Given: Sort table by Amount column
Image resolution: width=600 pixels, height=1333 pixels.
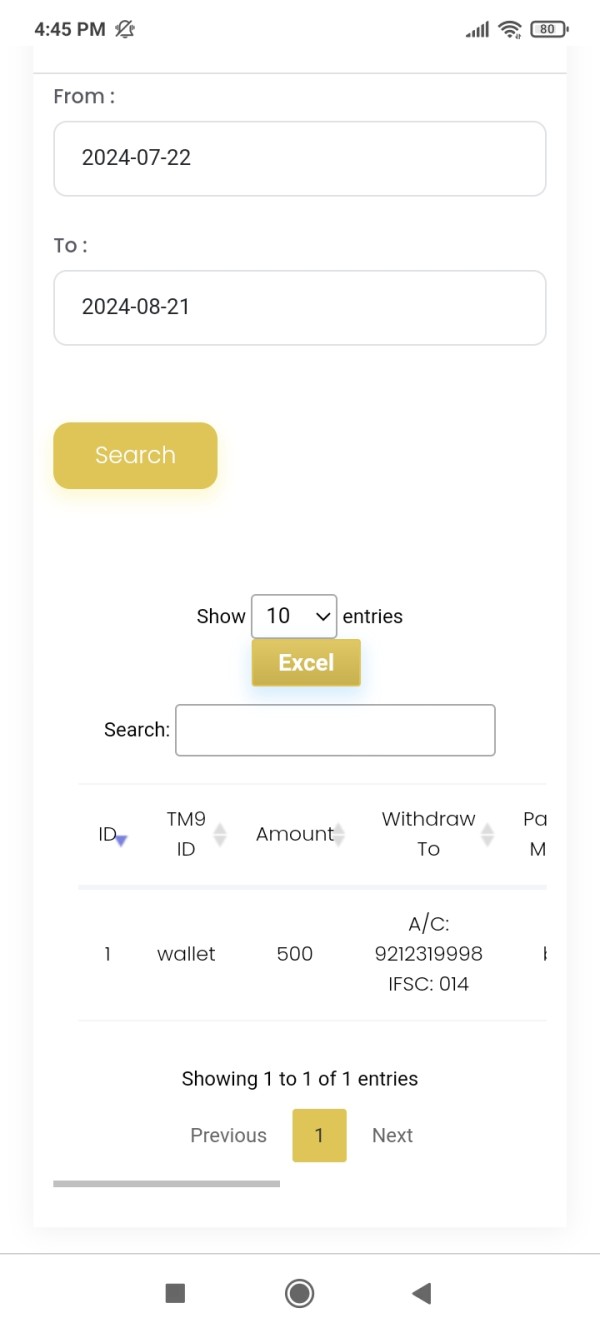Looking at the screenshot, I should 297,835.
